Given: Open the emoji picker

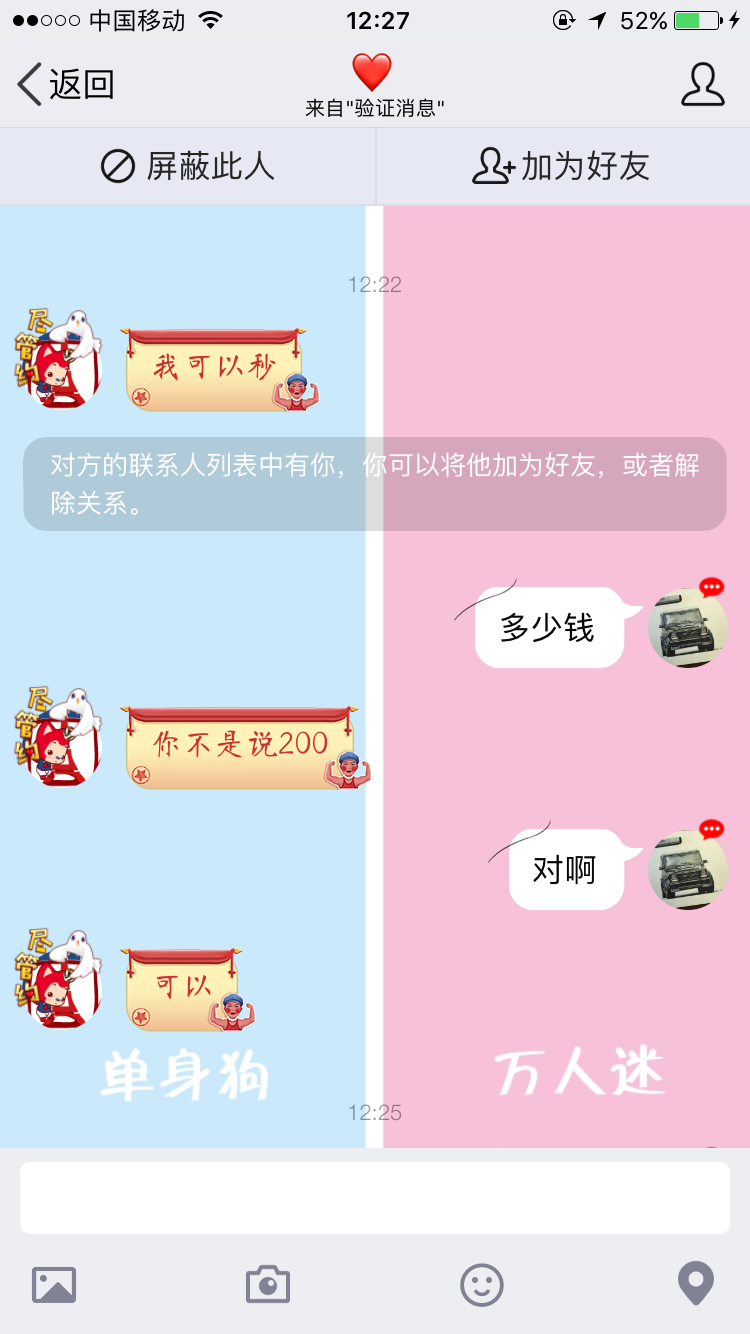Looking at the screenshot, I should tap(482, 1284).
